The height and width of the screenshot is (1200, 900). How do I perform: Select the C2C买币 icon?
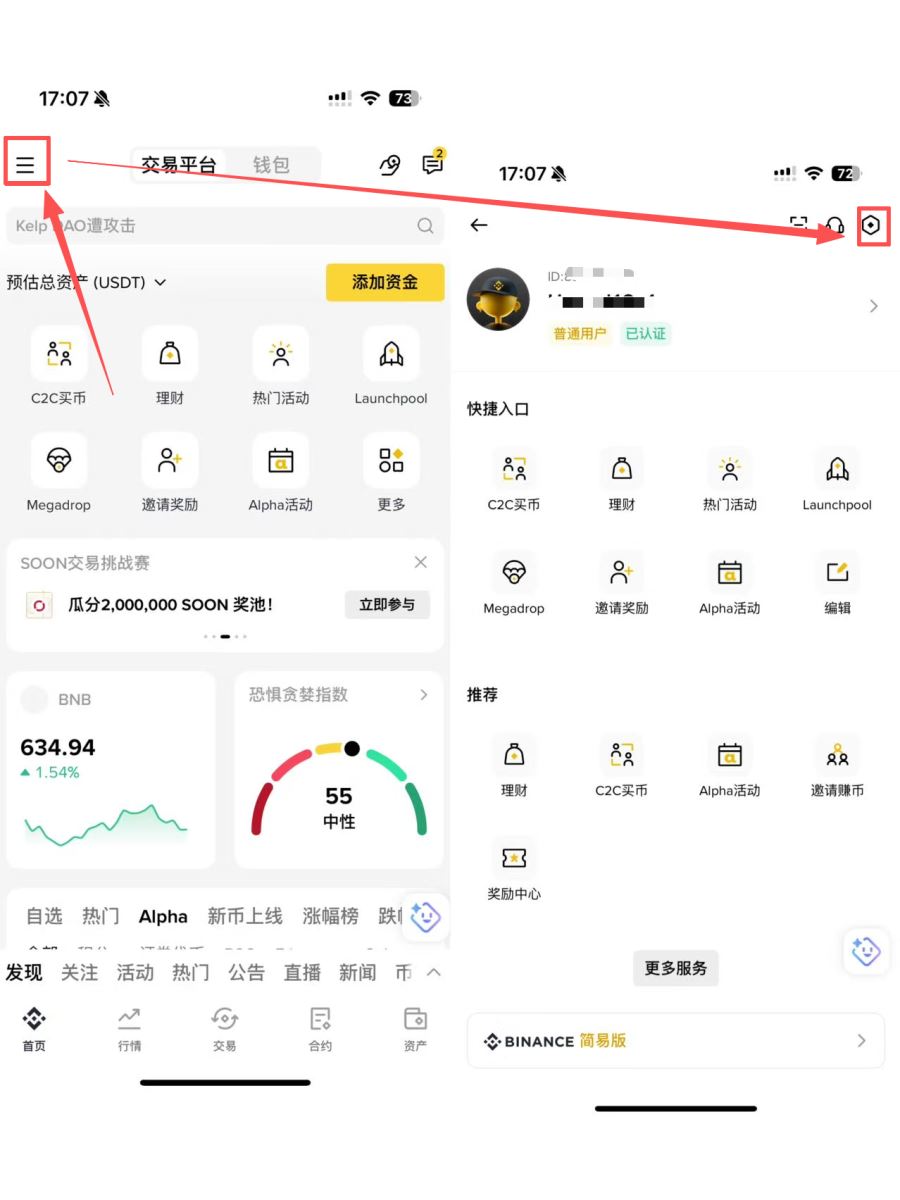58,354
